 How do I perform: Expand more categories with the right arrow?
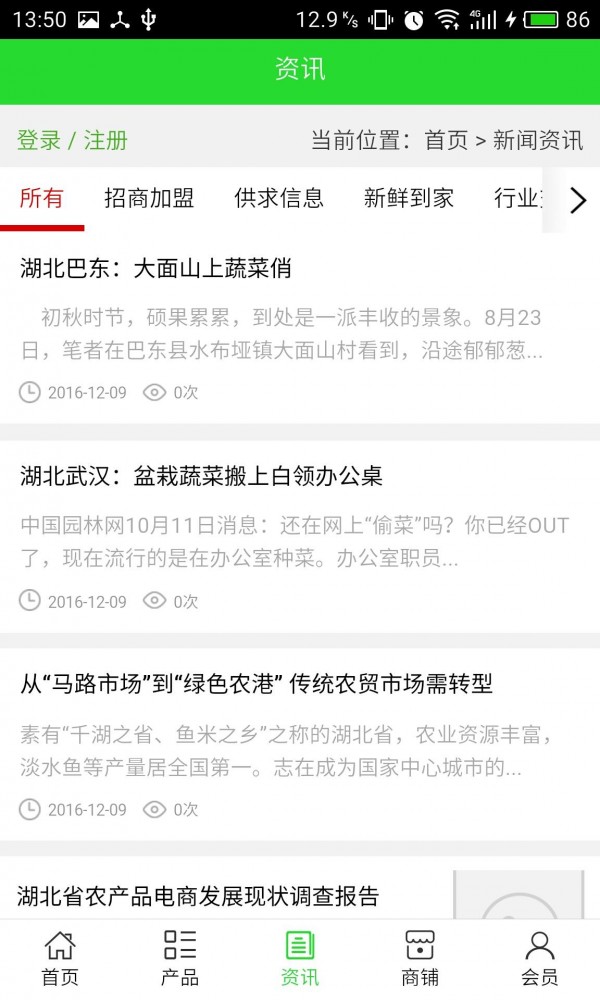coord(577,200)
